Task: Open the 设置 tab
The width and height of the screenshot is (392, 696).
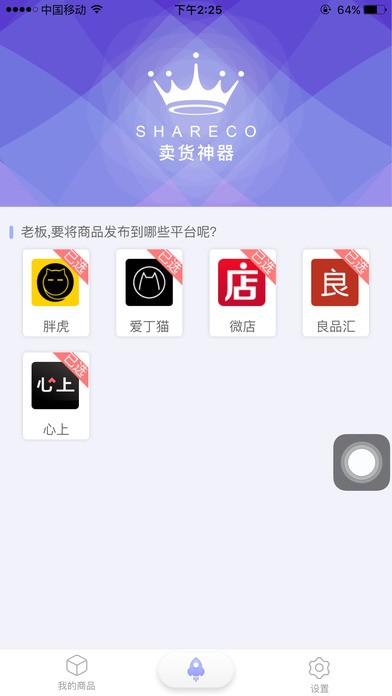Action: [x=319, y=675]
